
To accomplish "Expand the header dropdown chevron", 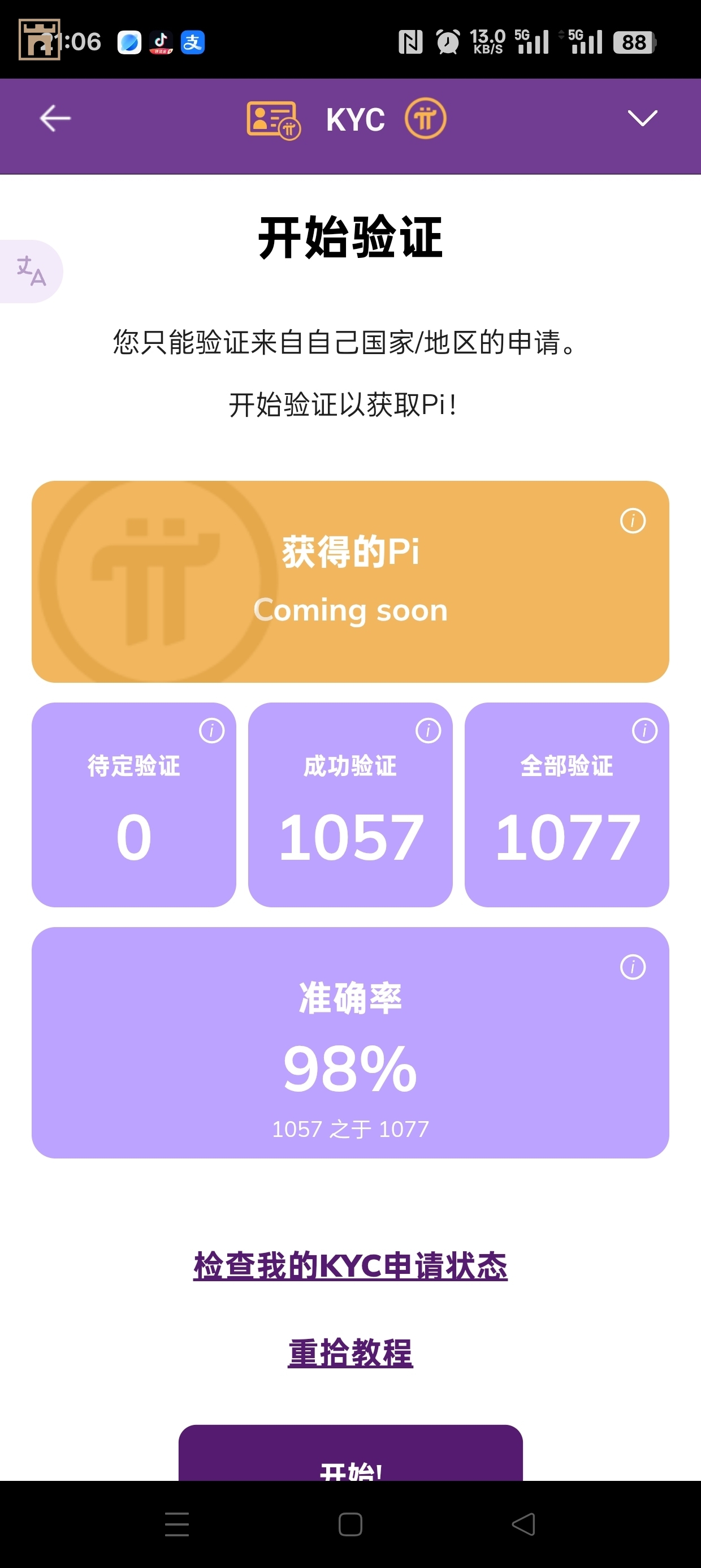I will coord(642,118).
